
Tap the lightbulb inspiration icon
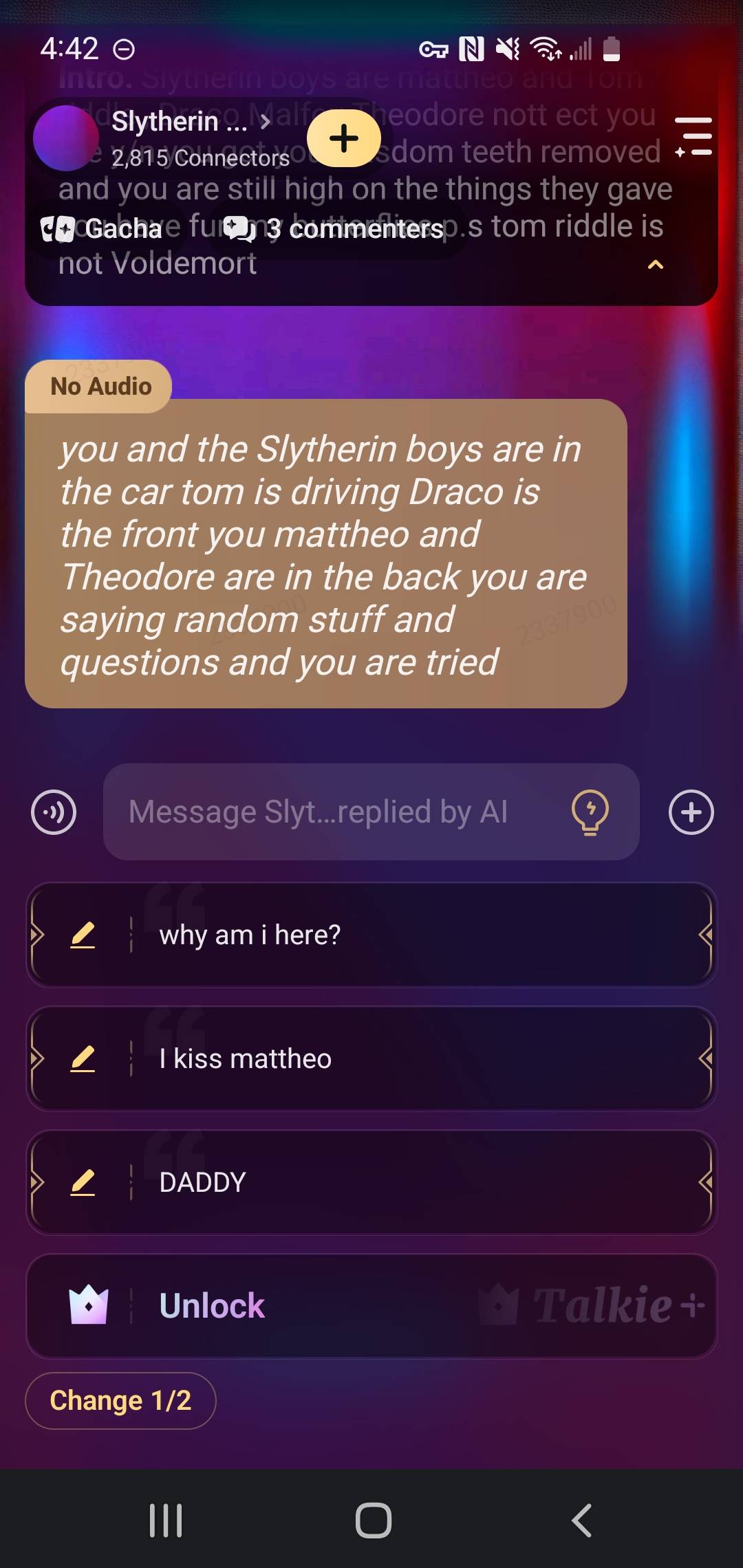(x=590, y=812)
